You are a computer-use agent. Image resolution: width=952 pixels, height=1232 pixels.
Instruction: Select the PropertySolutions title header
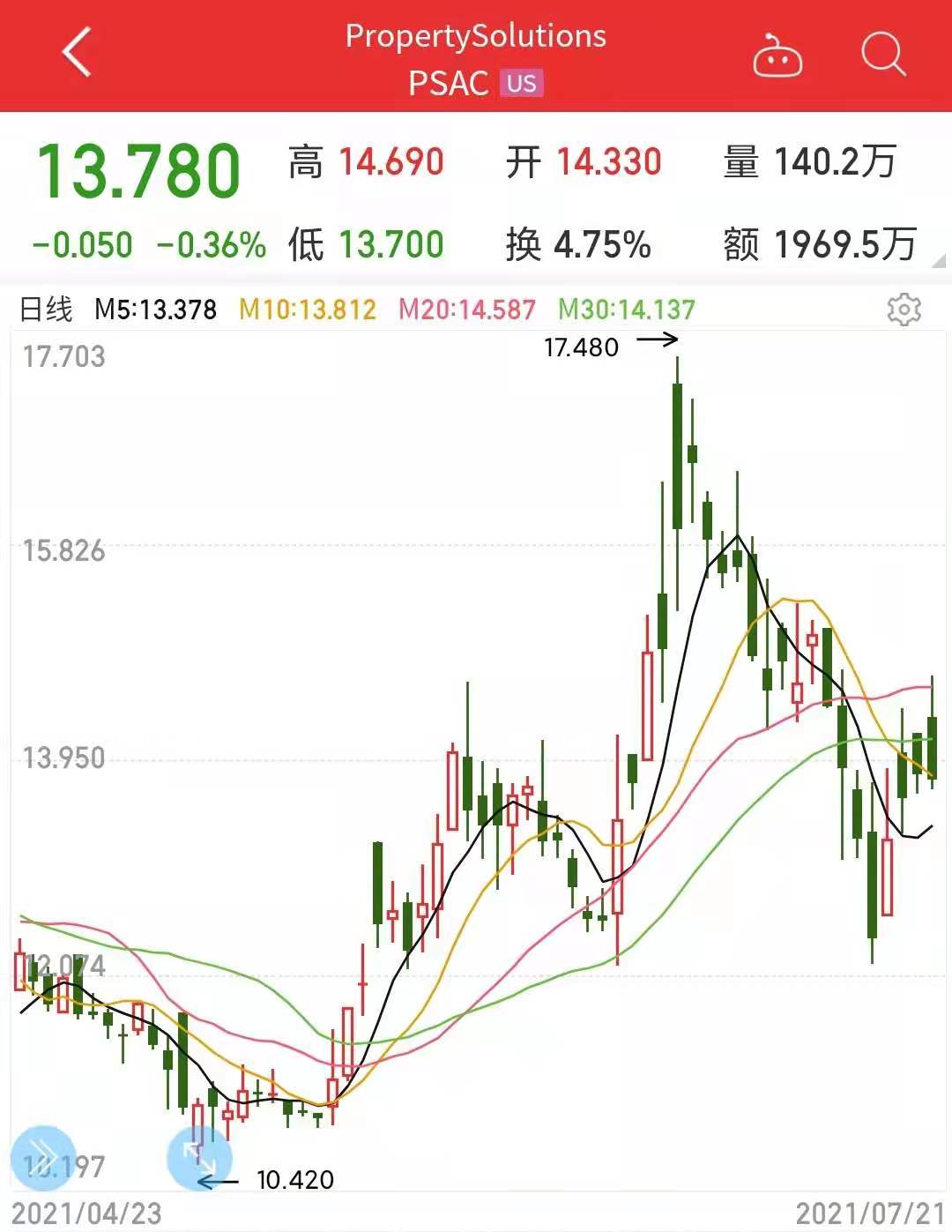pos(476,37)
